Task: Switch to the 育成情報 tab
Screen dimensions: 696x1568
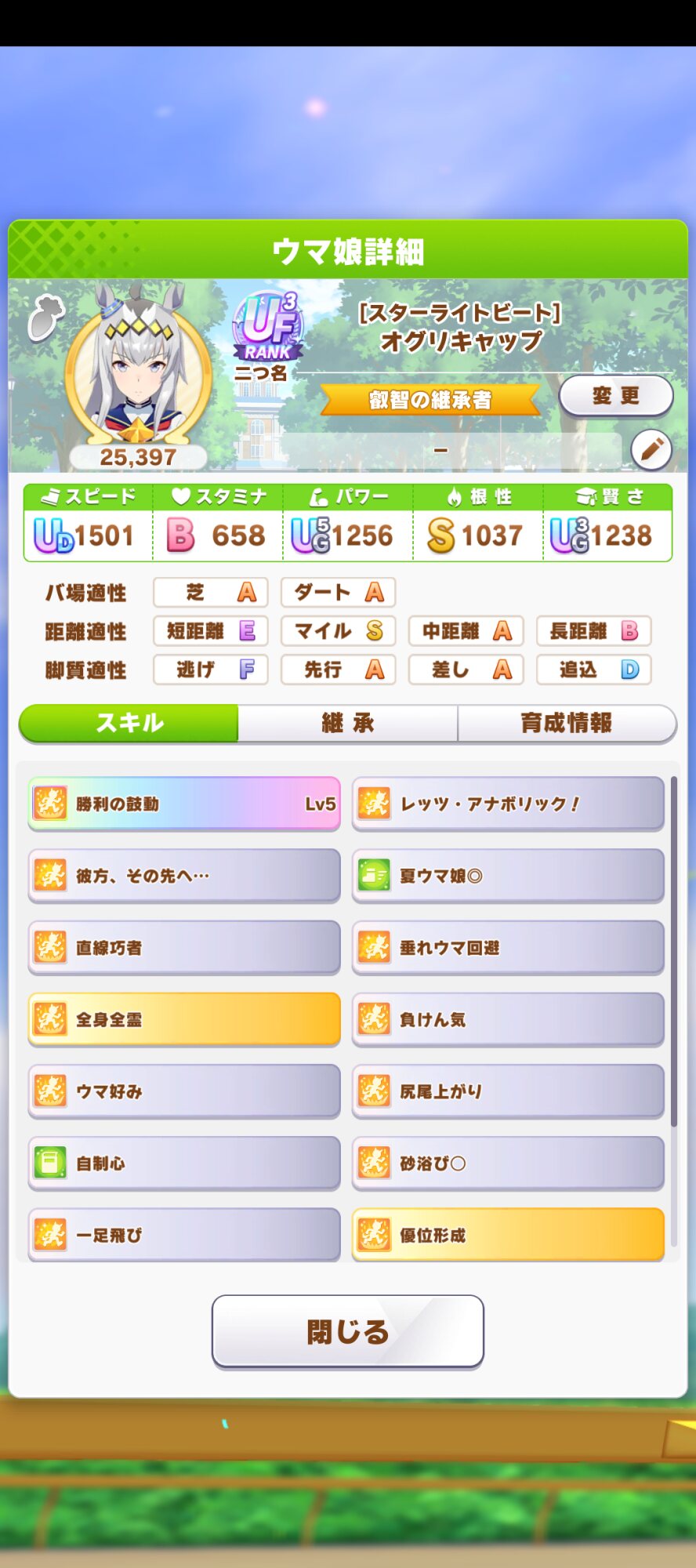Action: click(566, 723)
